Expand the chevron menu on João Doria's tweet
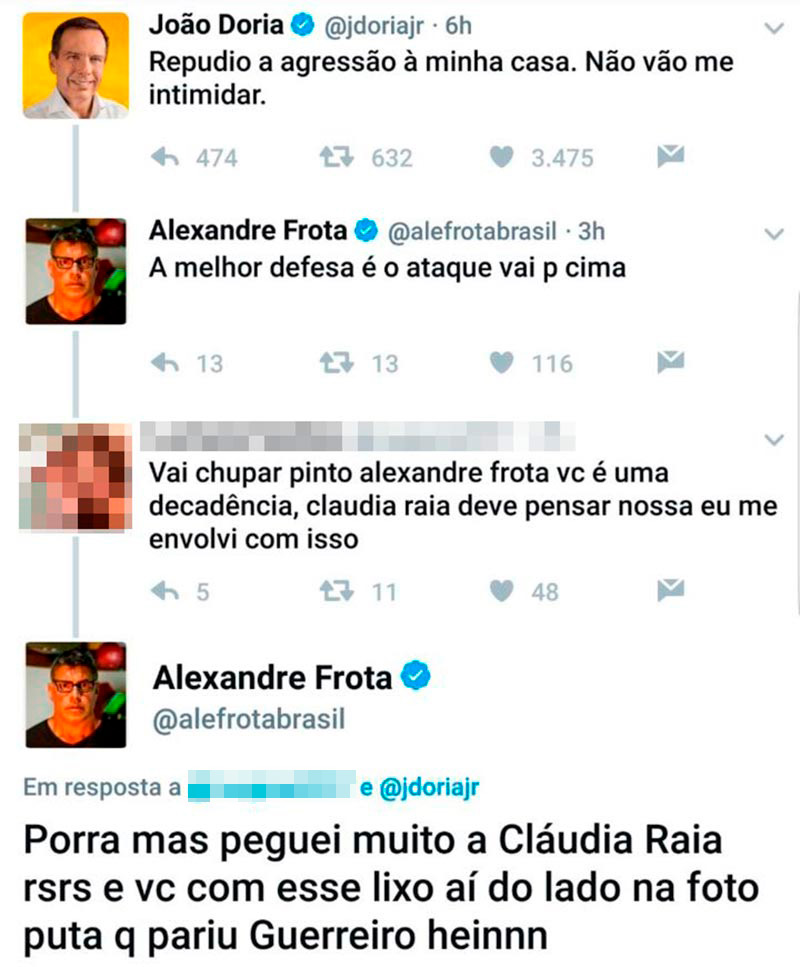The height and width of the screenshot is (967, 800). click(773, 29)
